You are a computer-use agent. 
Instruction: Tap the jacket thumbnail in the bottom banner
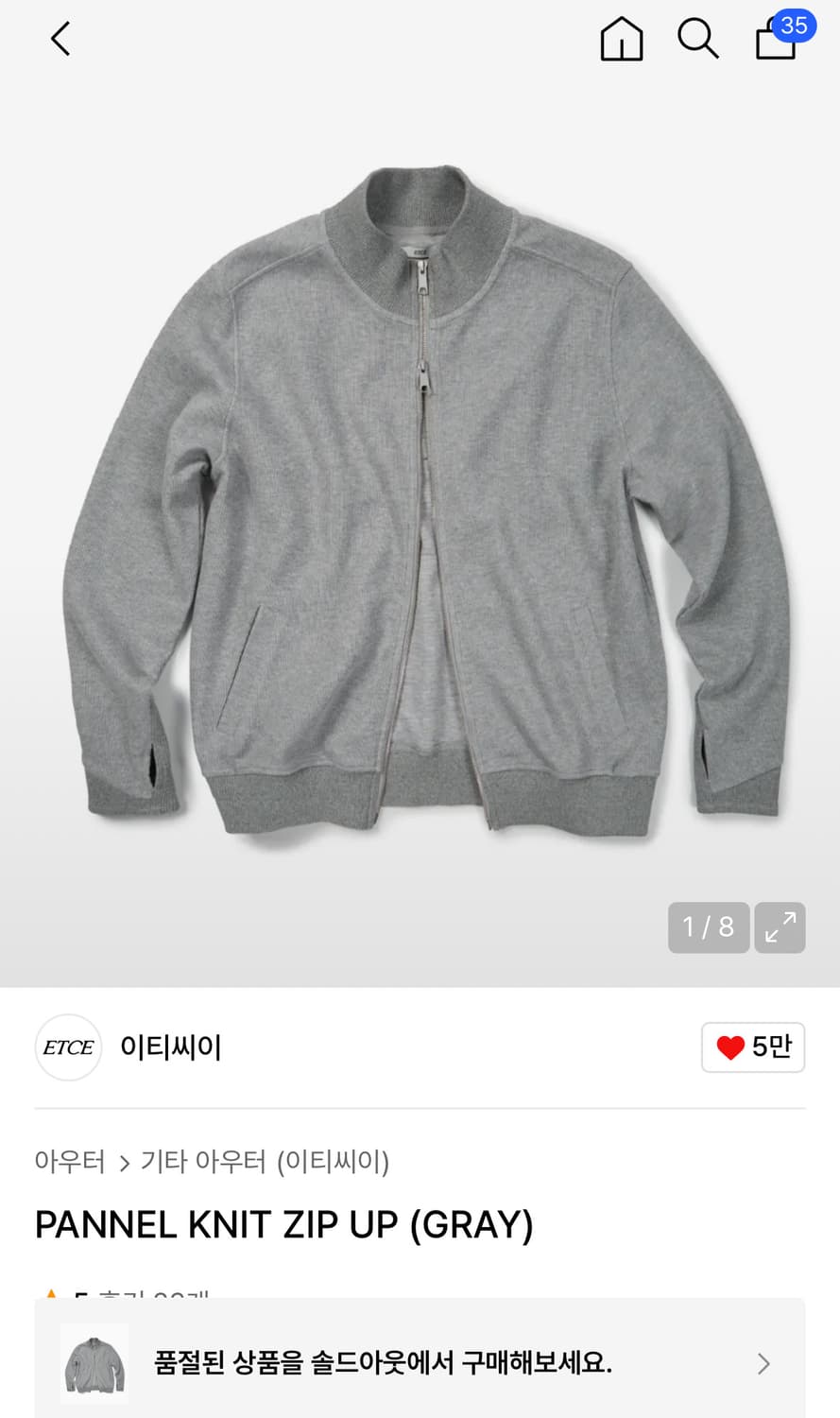point(95,1363)
